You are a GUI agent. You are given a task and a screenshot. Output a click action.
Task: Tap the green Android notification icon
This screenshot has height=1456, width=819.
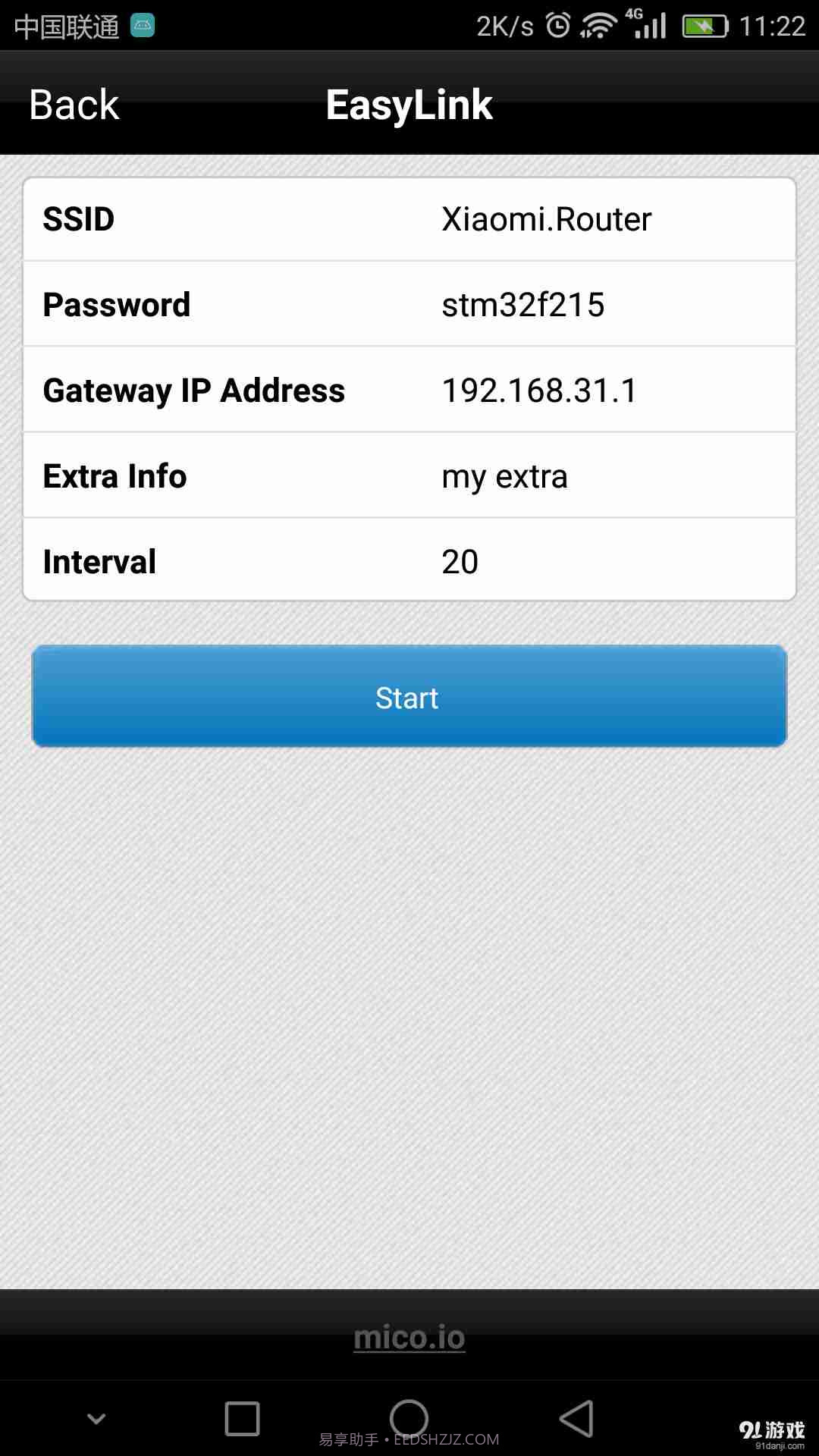(143, 24)
